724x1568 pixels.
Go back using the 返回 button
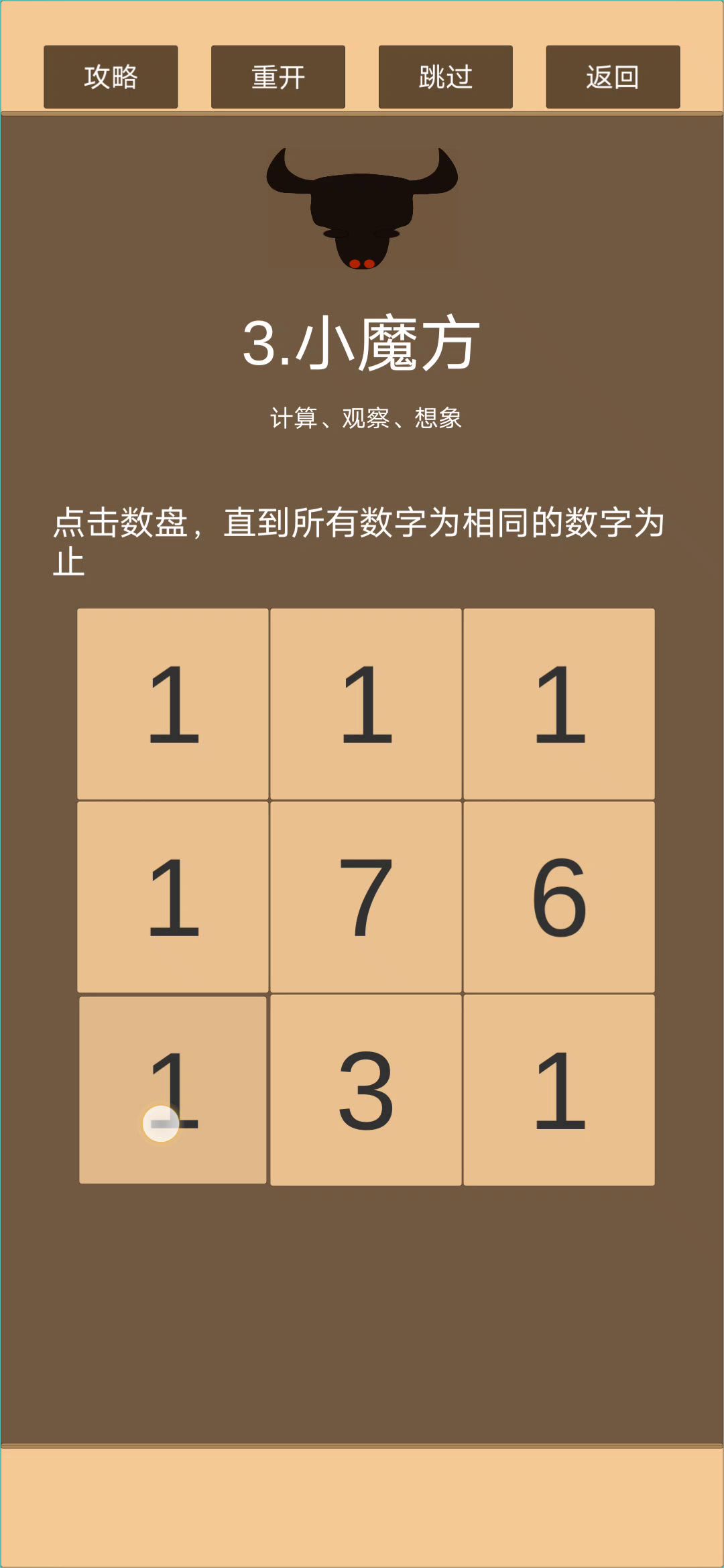(x=613, y=77)
